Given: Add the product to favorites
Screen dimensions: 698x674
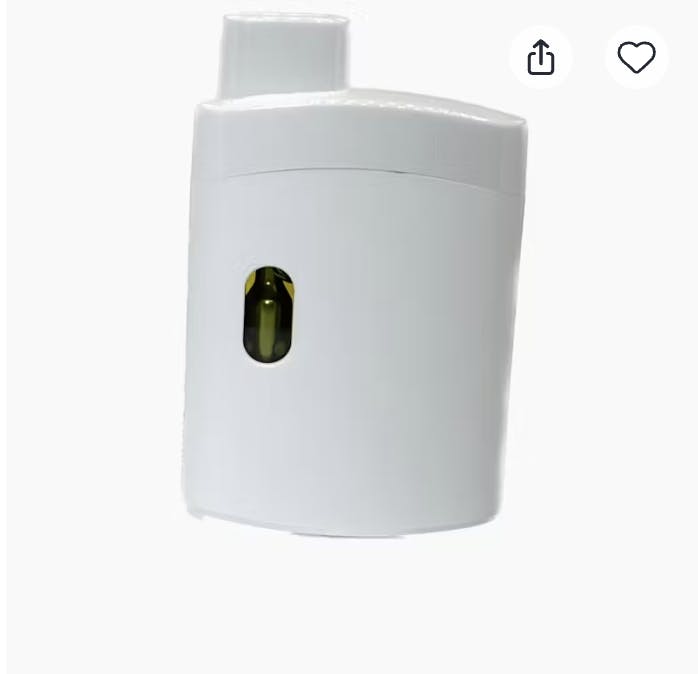Looking at the screenshot, I should click(x=636, y=57).
